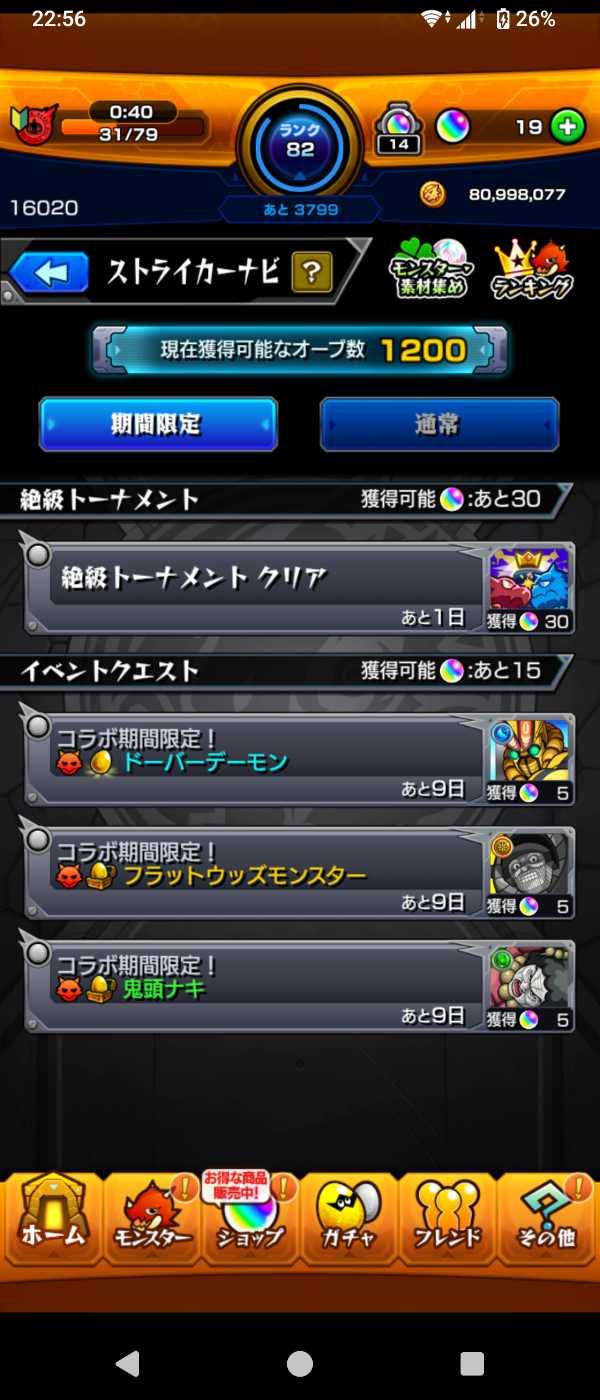
Task: Open the ガチャ tab
Action: (x=349, y=1222)
